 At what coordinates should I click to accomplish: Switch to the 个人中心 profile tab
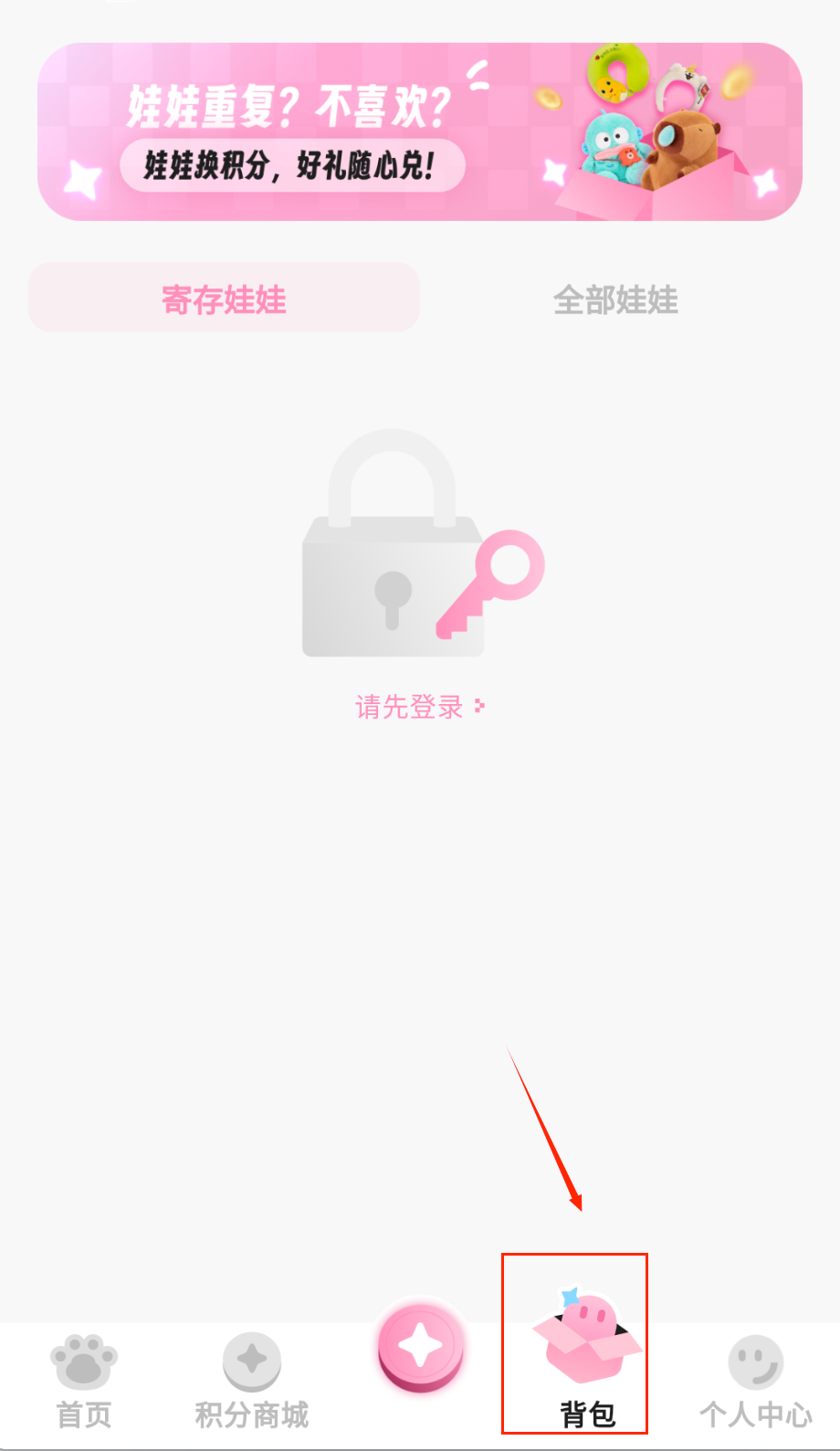(755, 1381)
